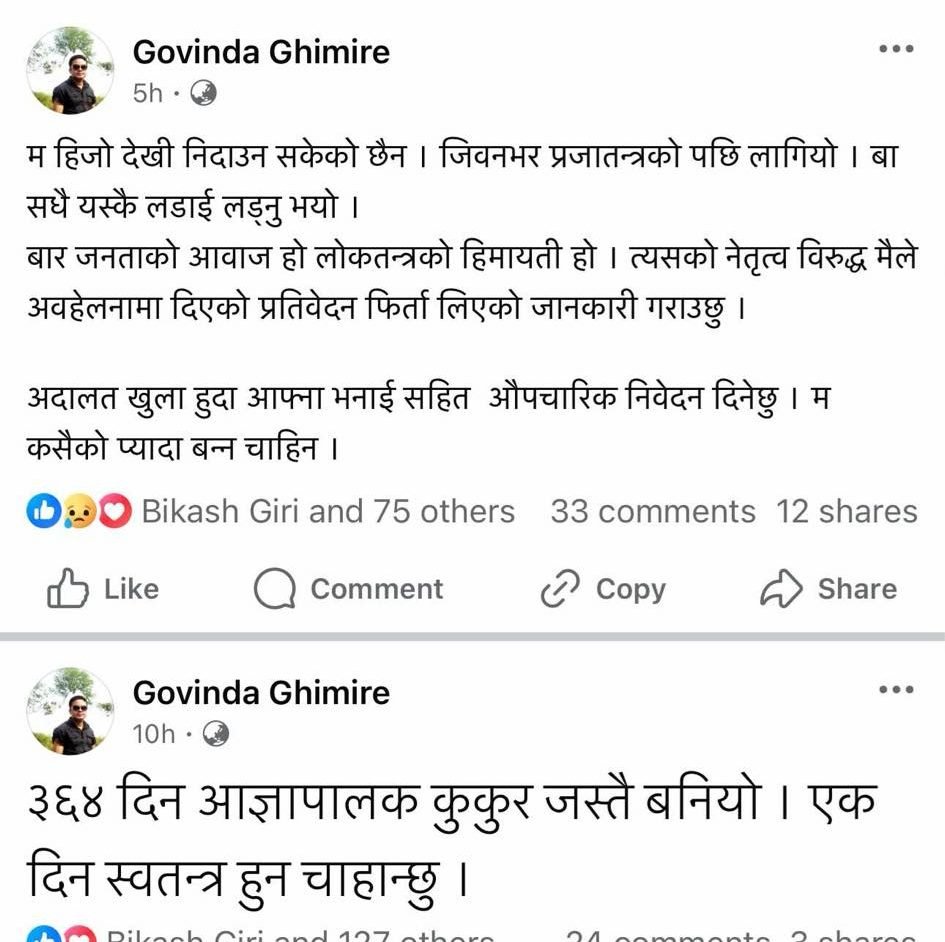Open the 33 comments
The height and width of the screenshot is (942, 945).
pyautogui.click(x=652, y=512)
